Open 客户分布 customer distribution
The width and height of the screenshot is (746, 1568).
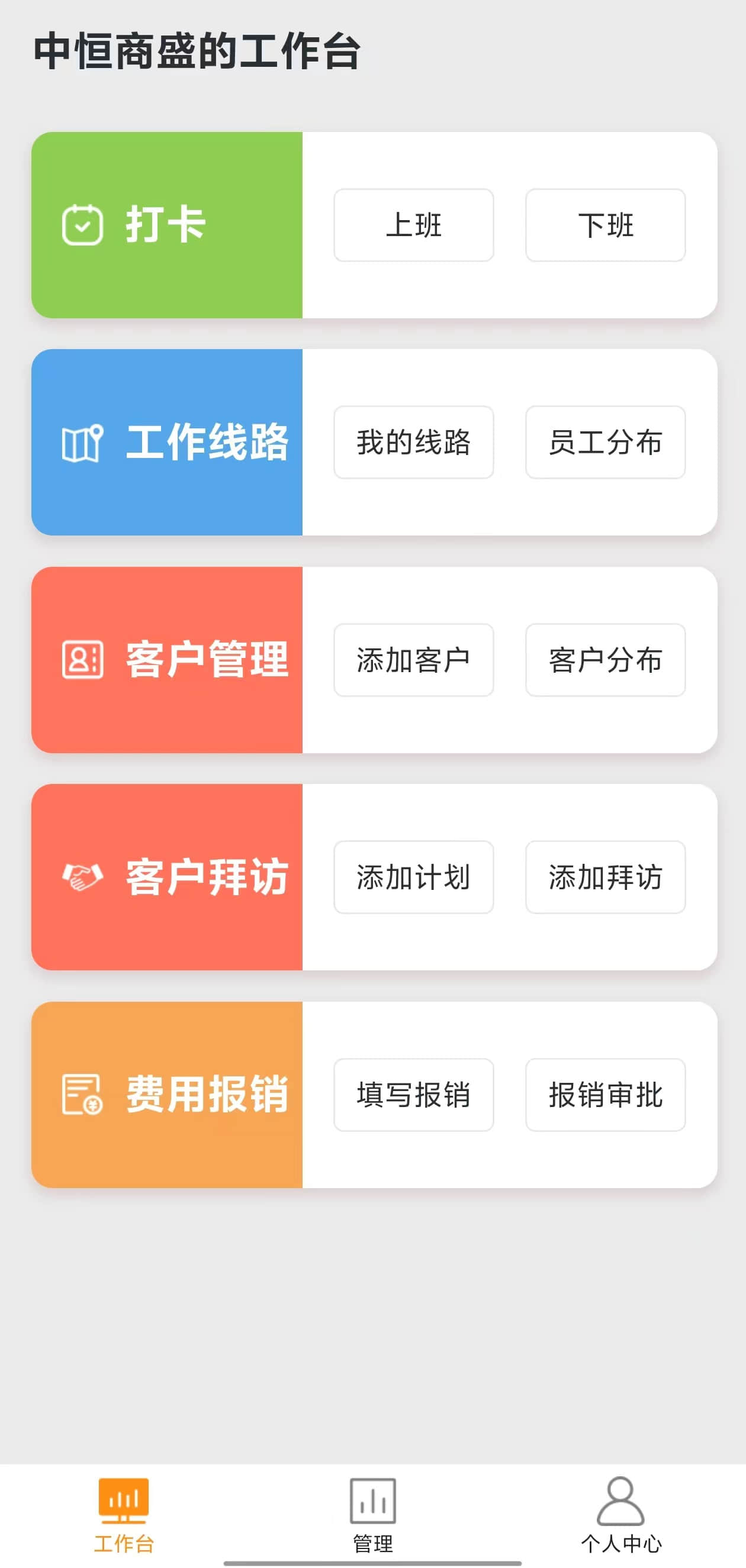[605, 660]
